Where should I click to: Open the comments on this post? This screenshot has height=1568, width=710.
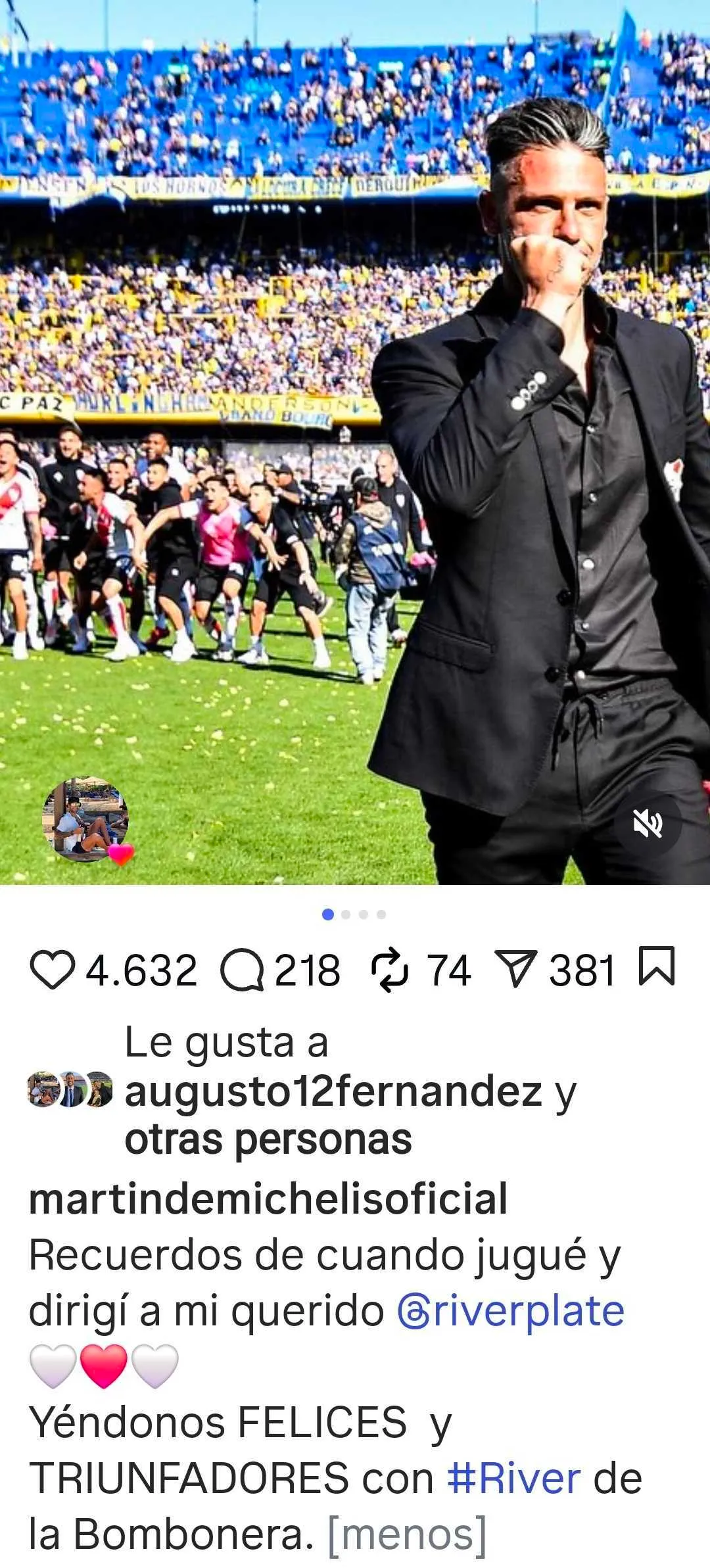coord(243,971)
